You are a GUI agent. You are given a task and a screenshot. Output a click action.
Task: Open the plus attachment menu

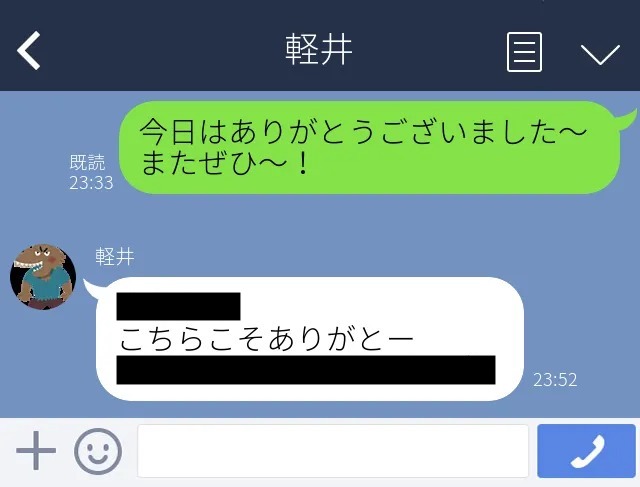click(x=36, y=452)
